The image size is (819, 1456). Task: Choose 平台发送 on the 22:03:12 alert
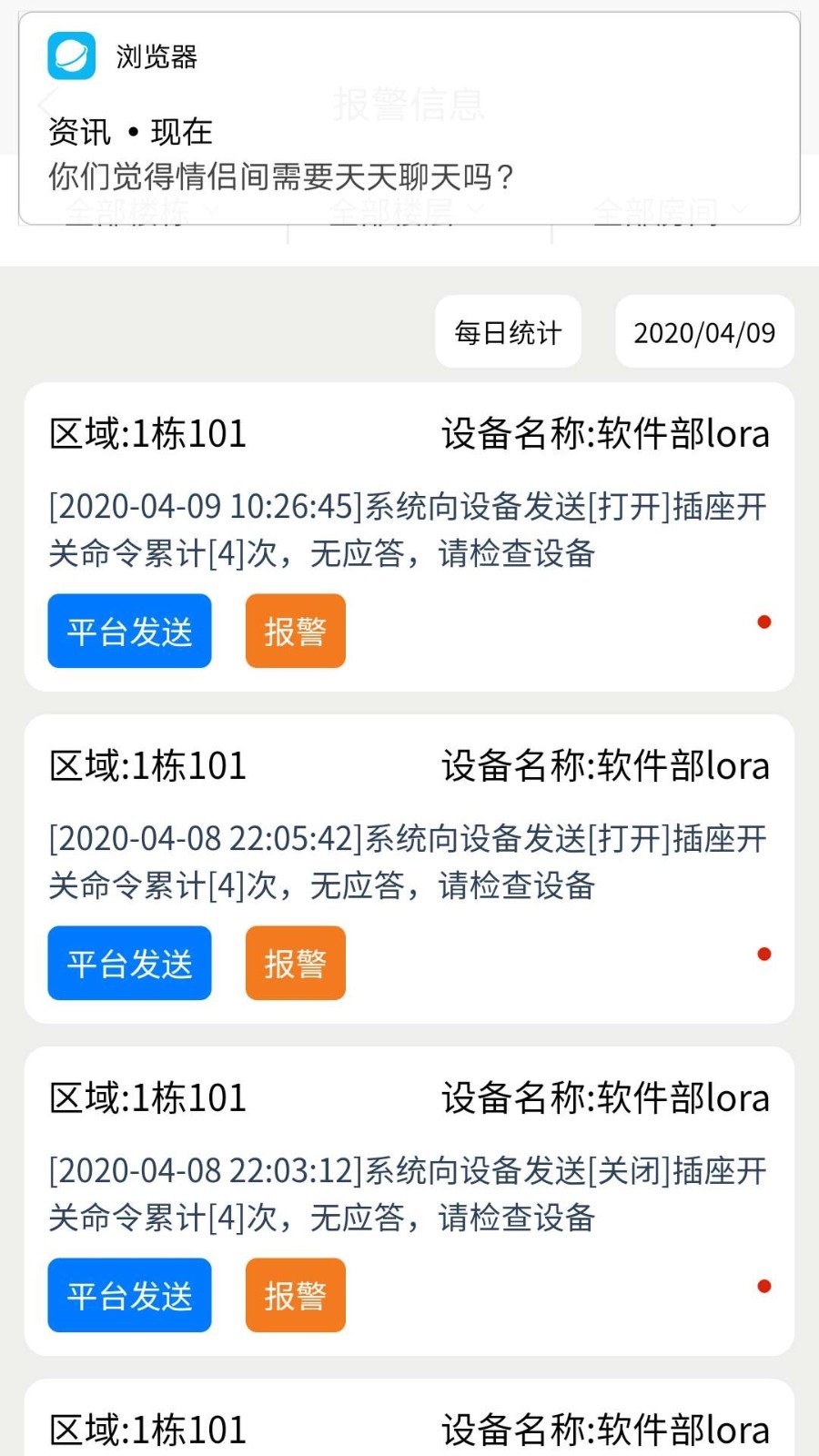tap(129, 1296)
